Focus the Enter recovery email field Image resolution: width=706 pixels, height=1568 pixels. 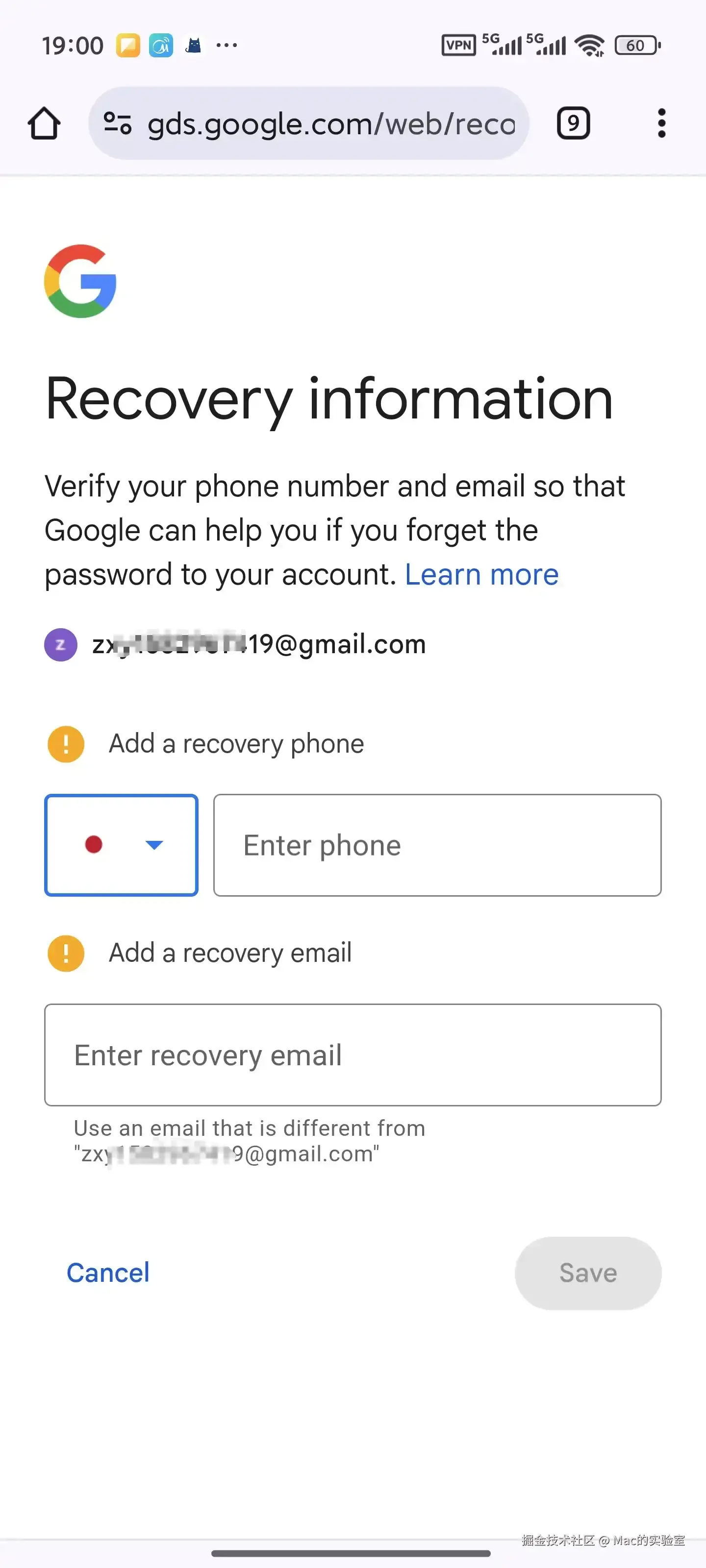pyautogui.click(x=353, y=1055)
